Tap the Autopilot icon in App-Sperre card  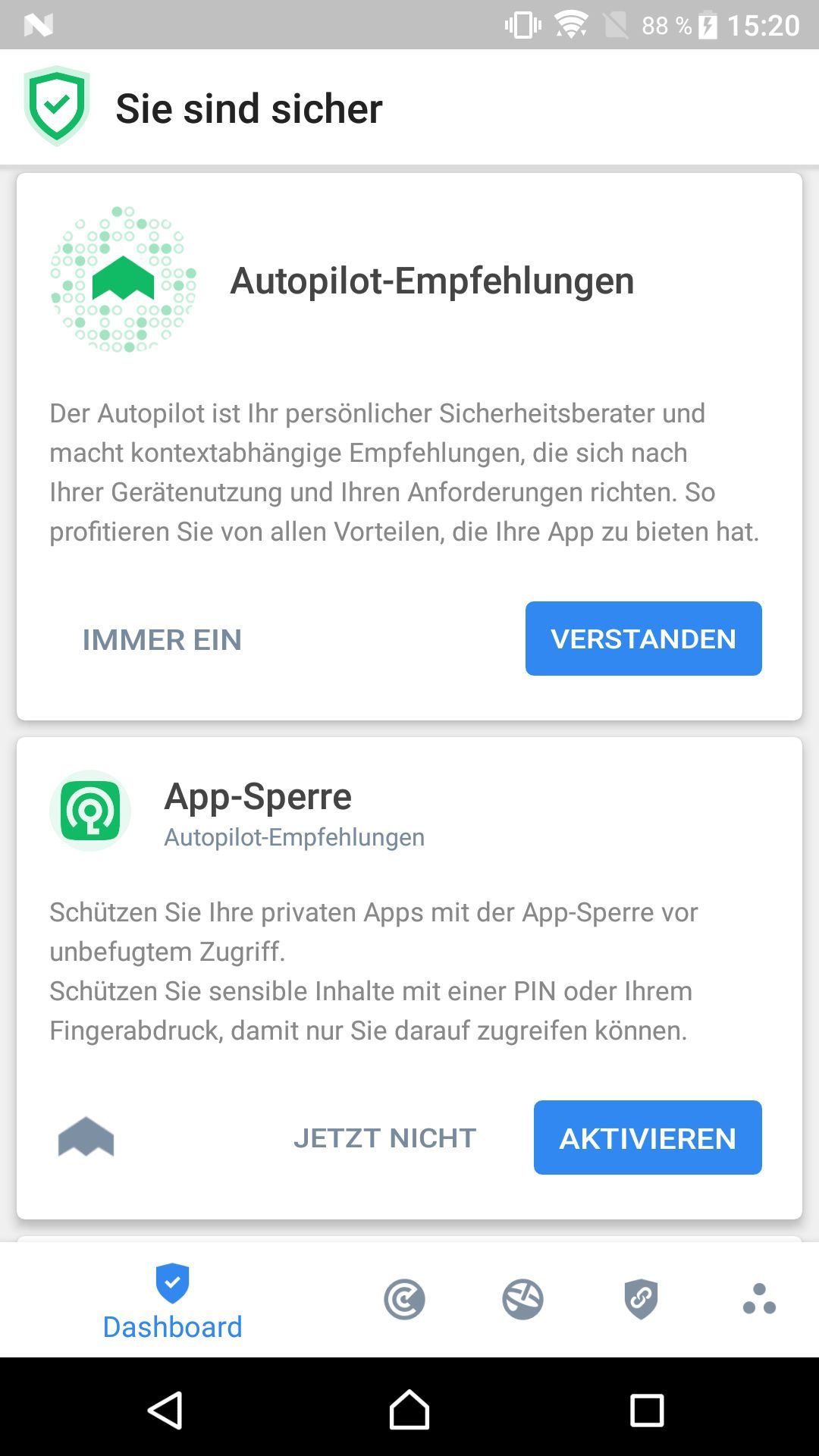coord(86,1137)
